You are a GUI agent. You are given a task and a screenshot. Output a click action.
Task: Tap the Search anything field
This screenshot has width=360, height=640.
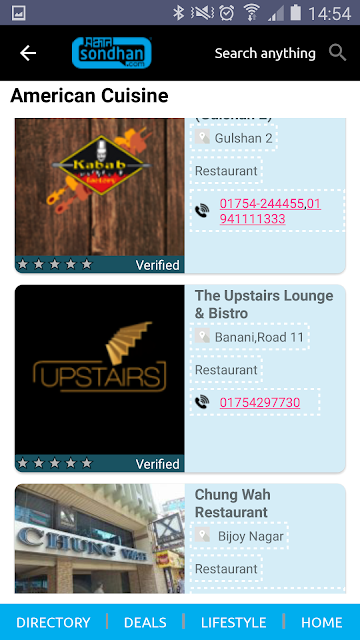[265, 53]
